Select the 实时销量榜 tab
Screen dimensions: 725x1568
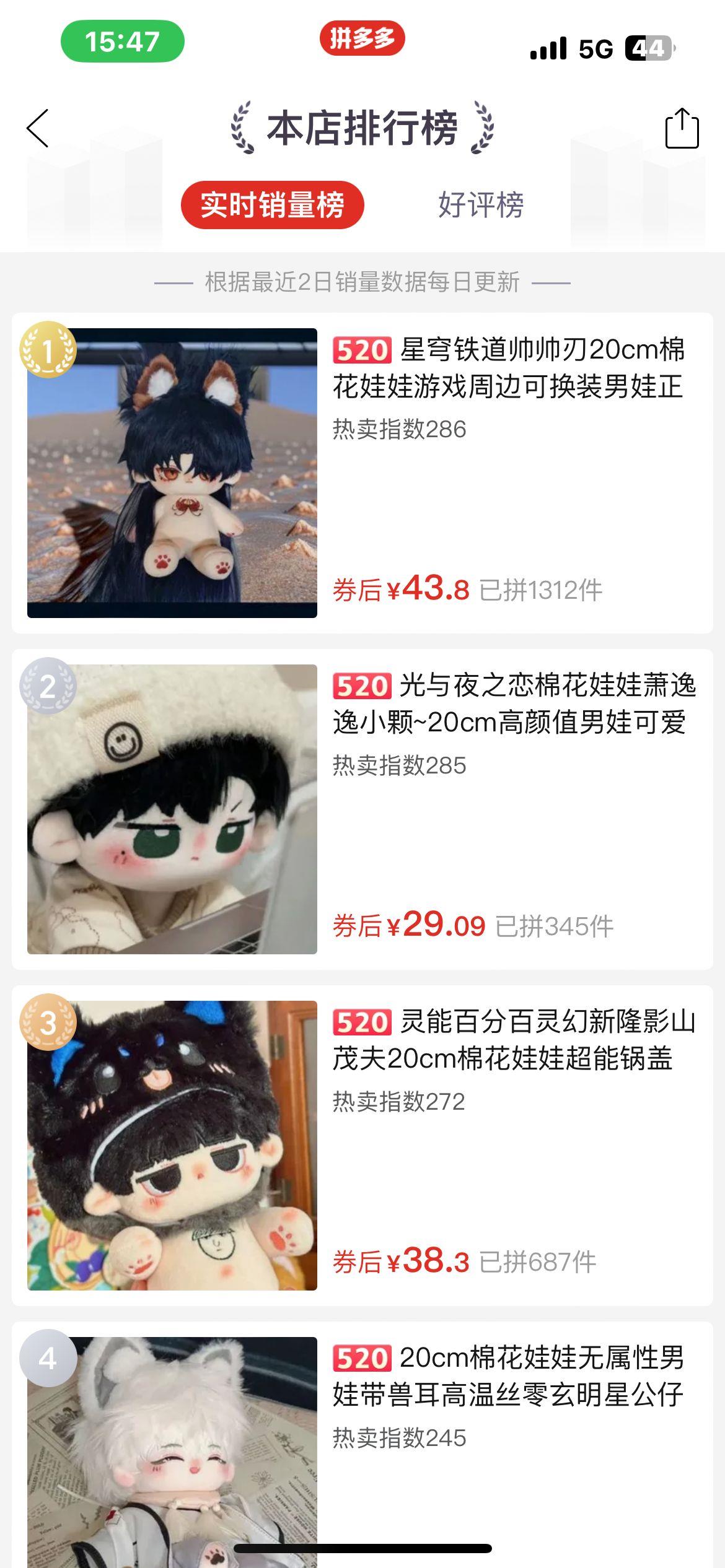click(272, 205)
